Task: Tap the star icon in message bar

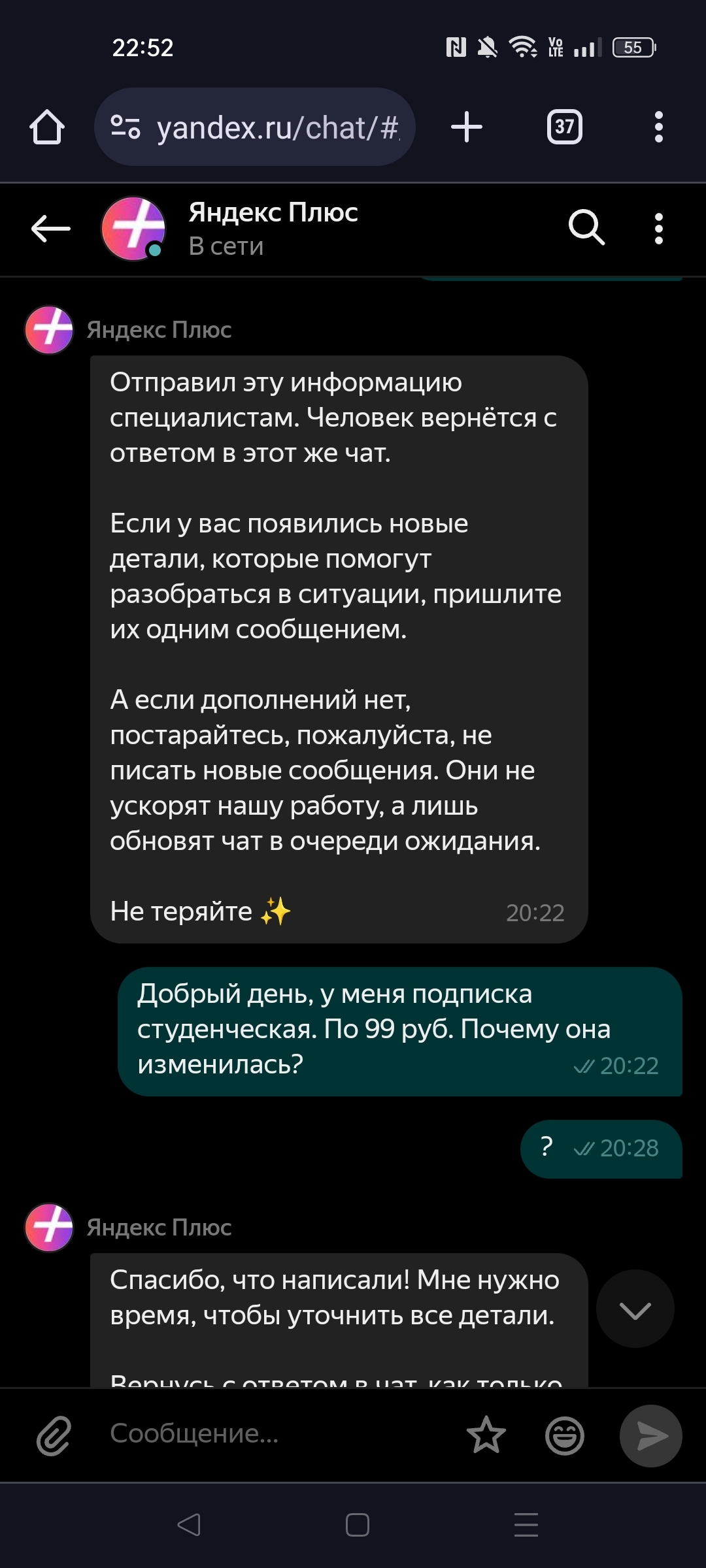Action: click(486, 1435)
